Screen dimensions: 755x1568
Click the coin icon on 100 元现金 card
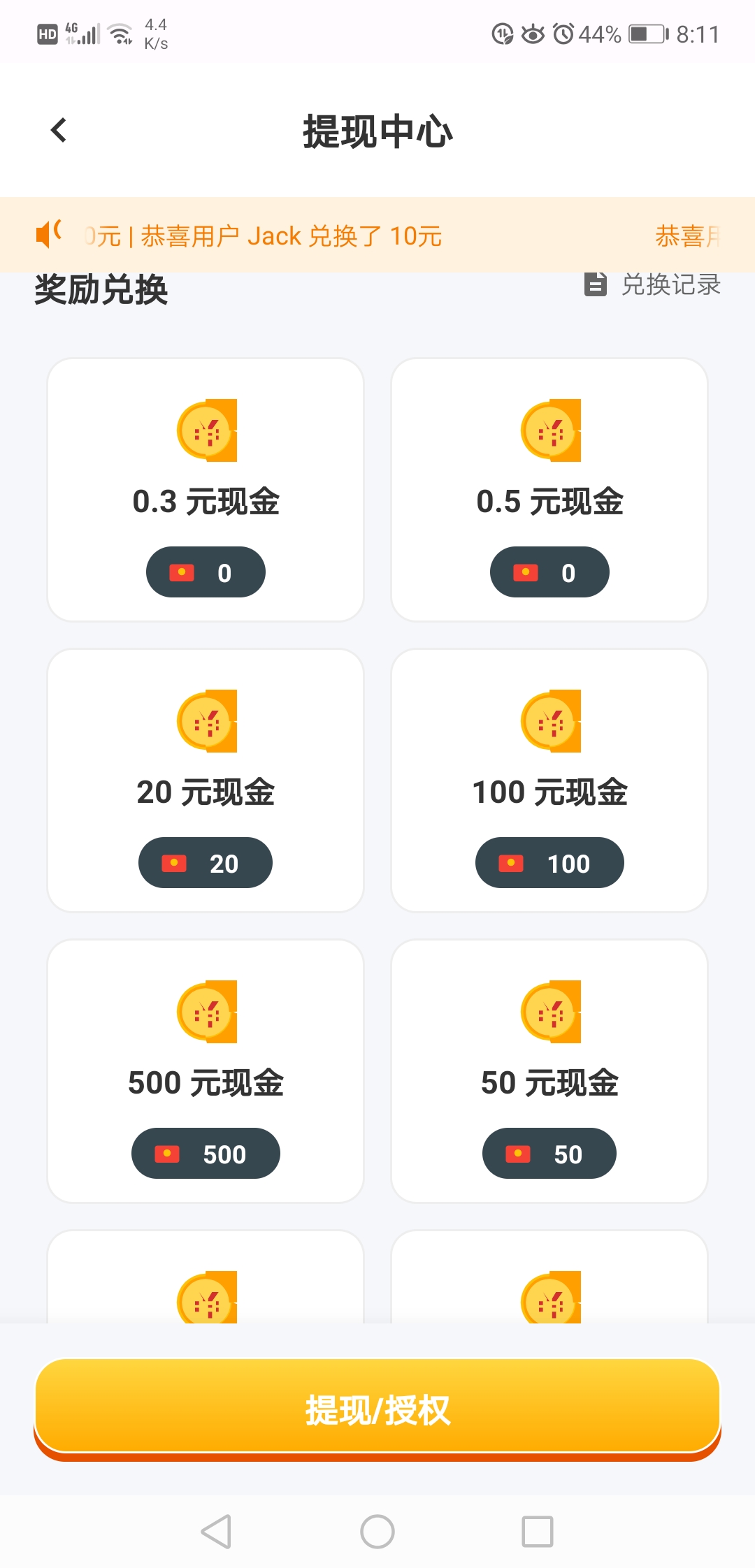(551, 722)
